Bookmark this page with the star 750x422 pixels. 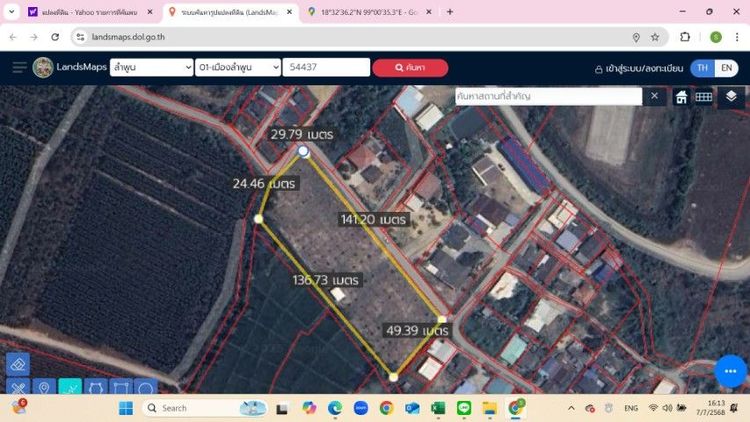click(655, 37)
